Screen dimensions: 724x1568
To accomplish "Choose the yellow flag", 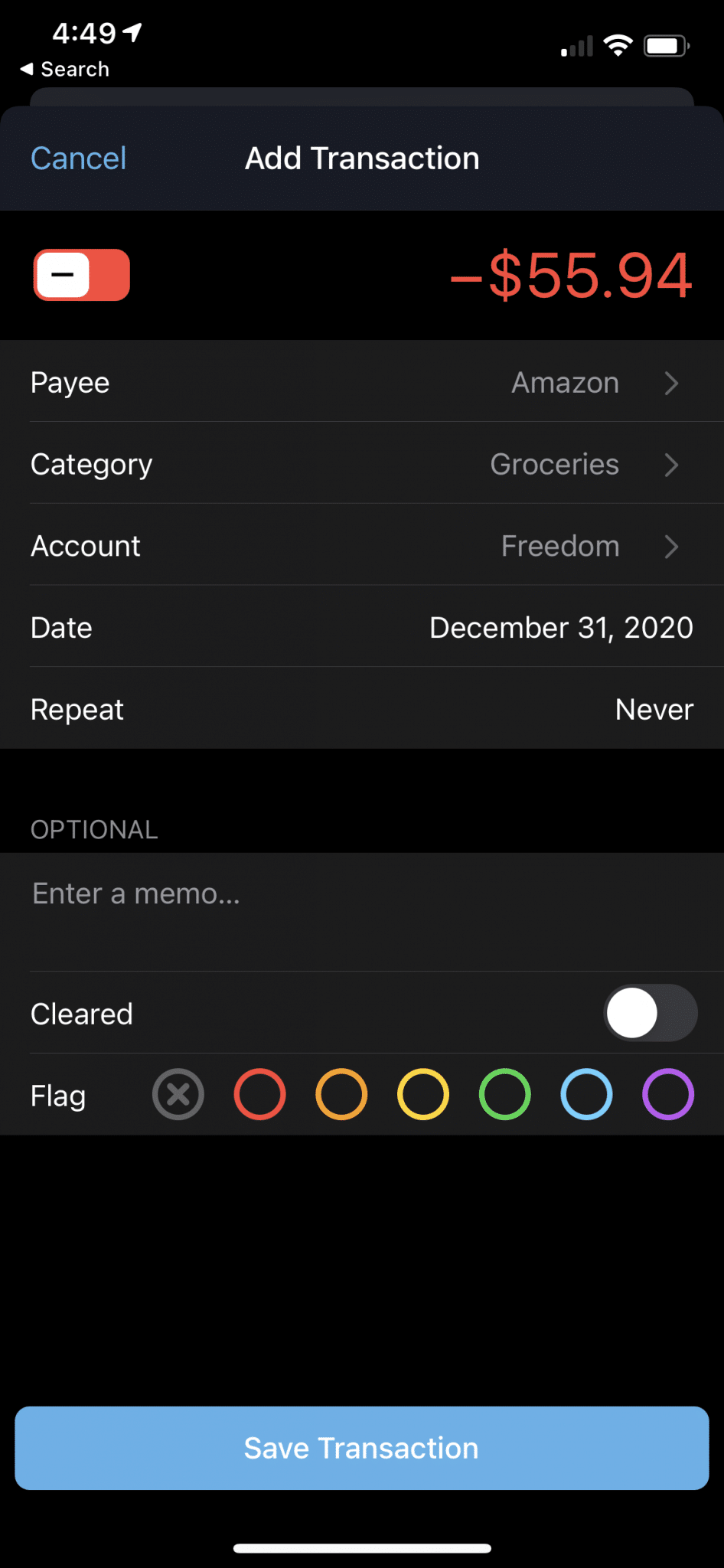I will coord(423,1094).
